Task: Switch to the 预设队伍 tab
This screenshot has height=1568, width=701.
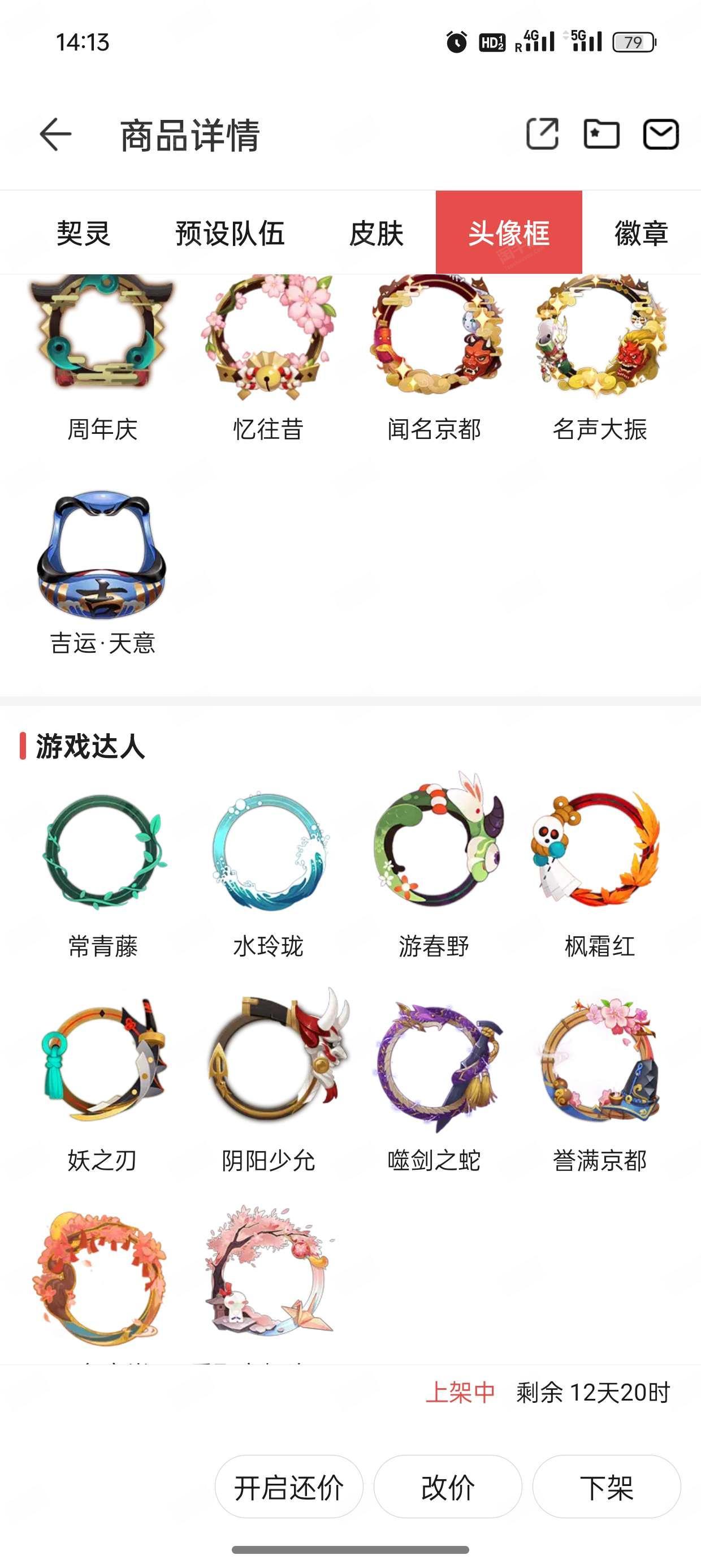Action: (230, 233)
